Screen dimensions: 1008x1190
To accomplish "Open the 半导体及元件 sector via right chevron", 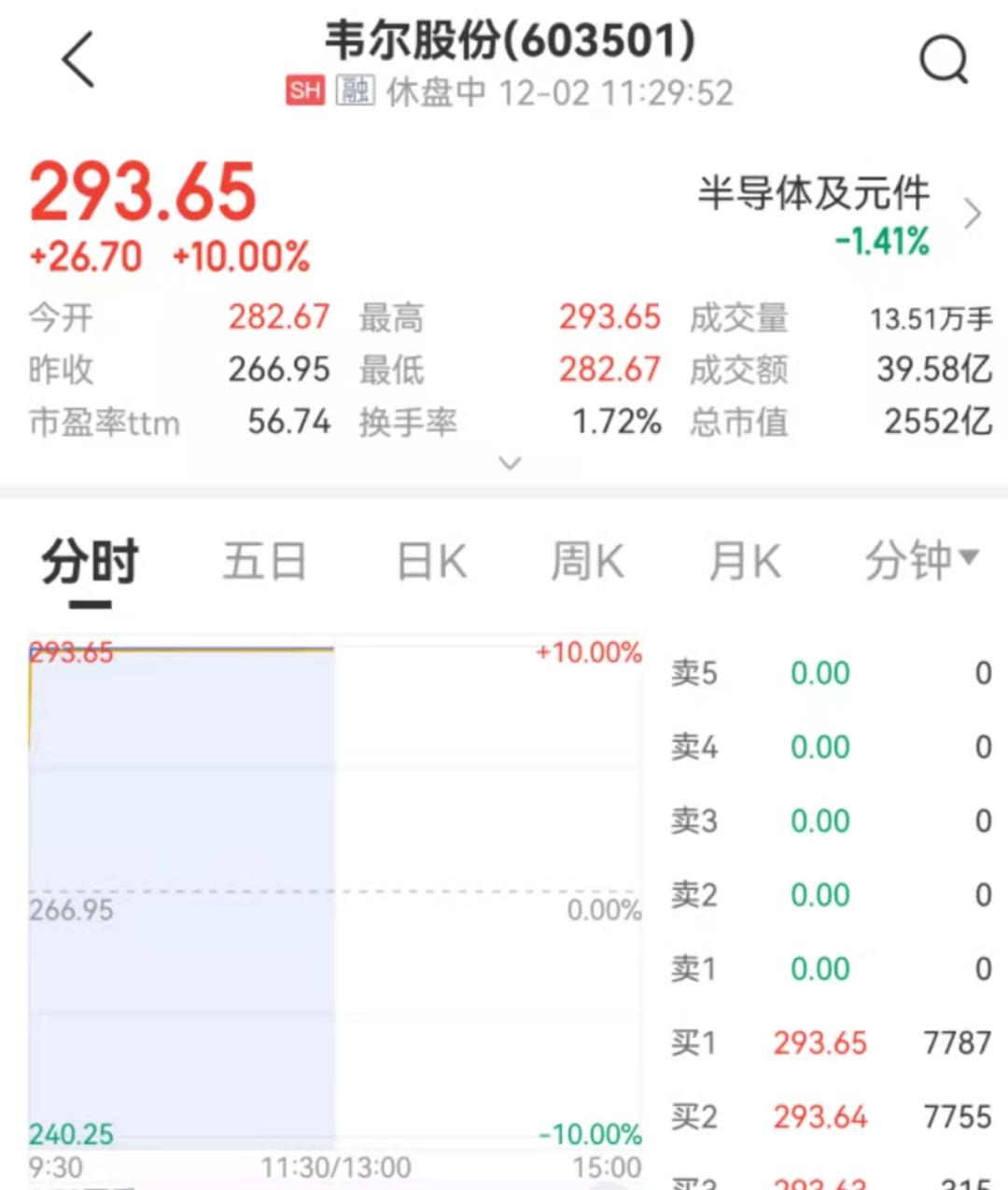I will tap(972, 213).
